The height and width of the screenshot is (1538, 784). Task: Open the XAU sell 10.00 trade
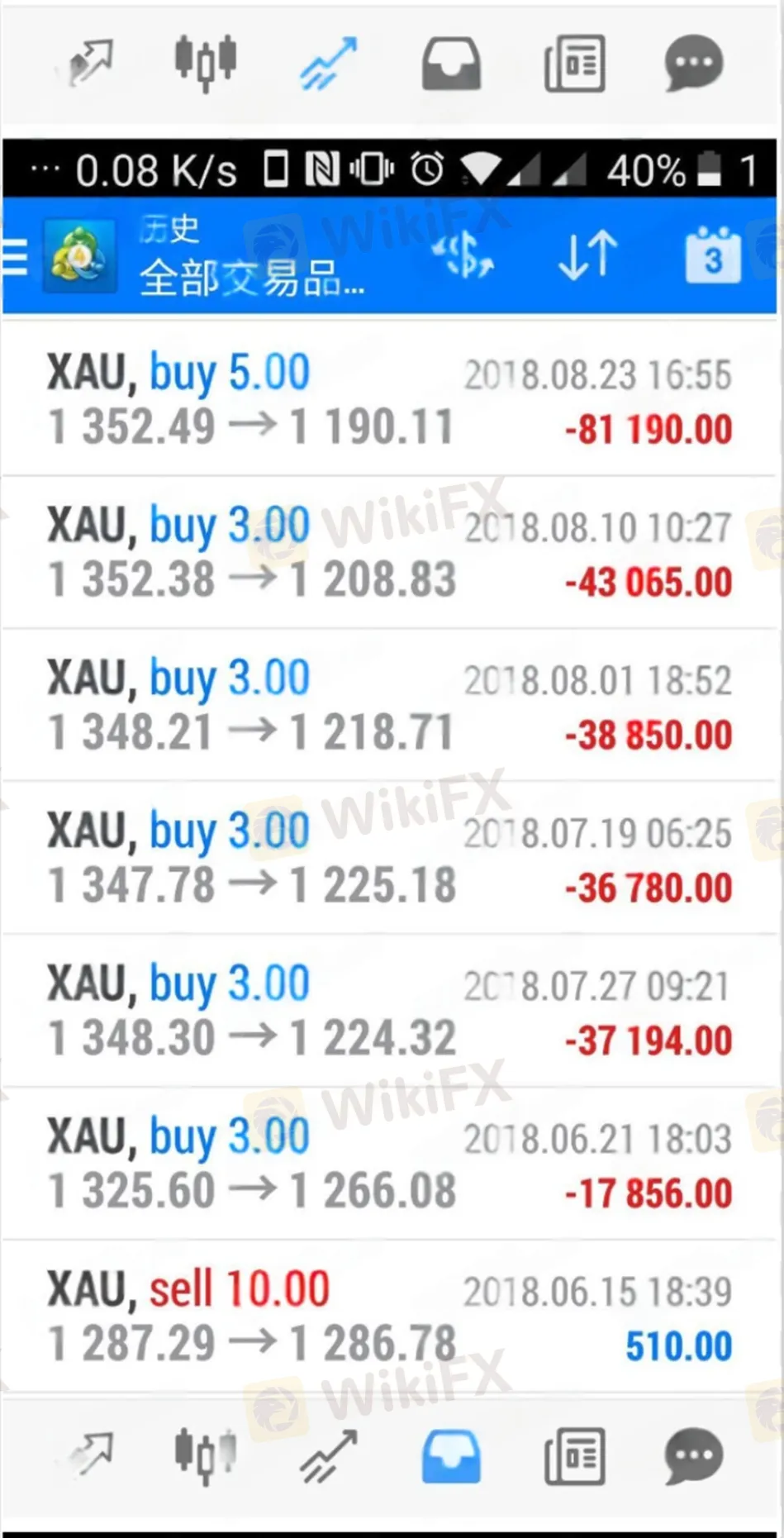point(389,1317)
